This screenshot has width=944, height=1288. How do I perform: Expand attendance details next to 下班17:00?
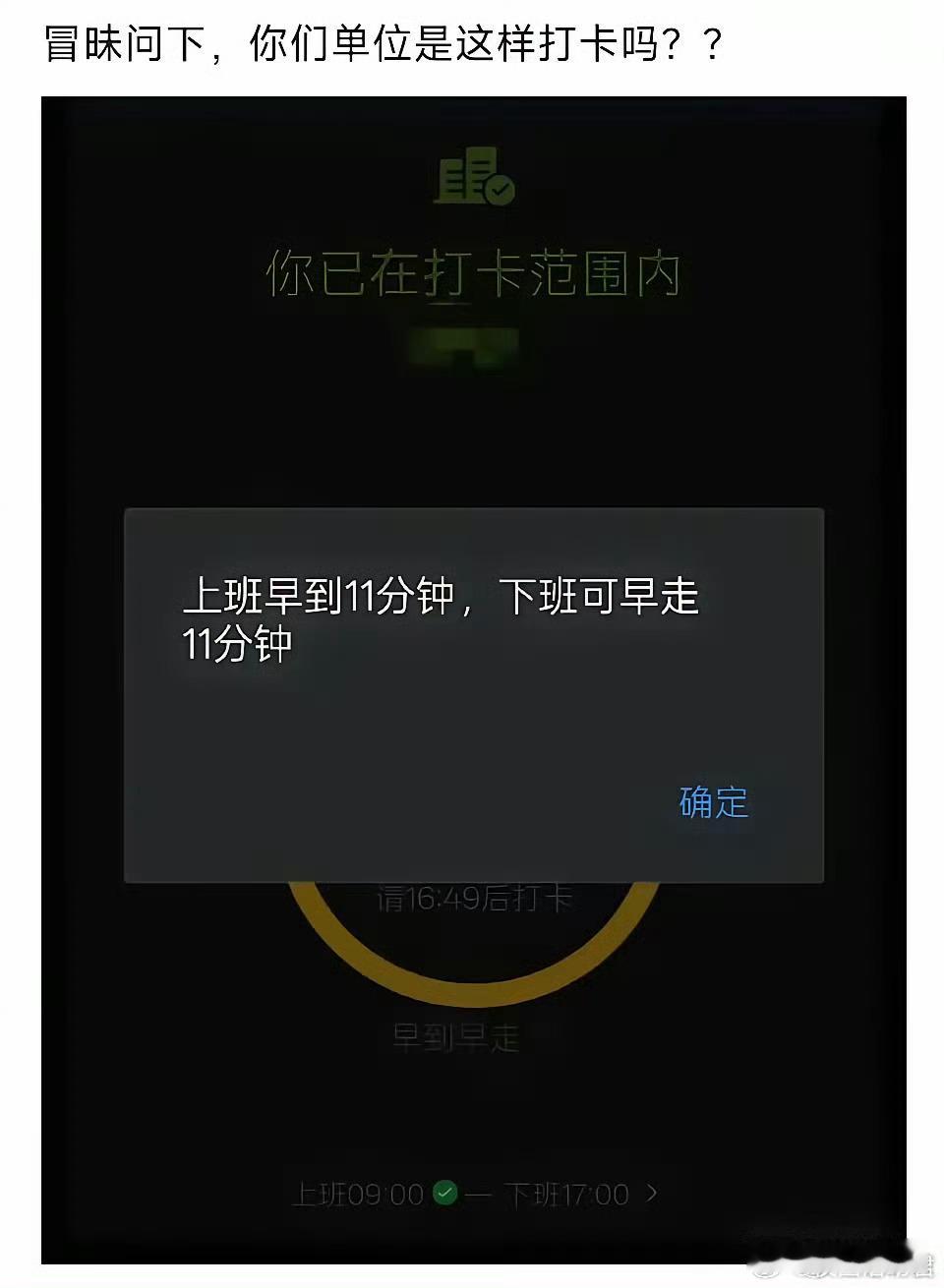655,1194
